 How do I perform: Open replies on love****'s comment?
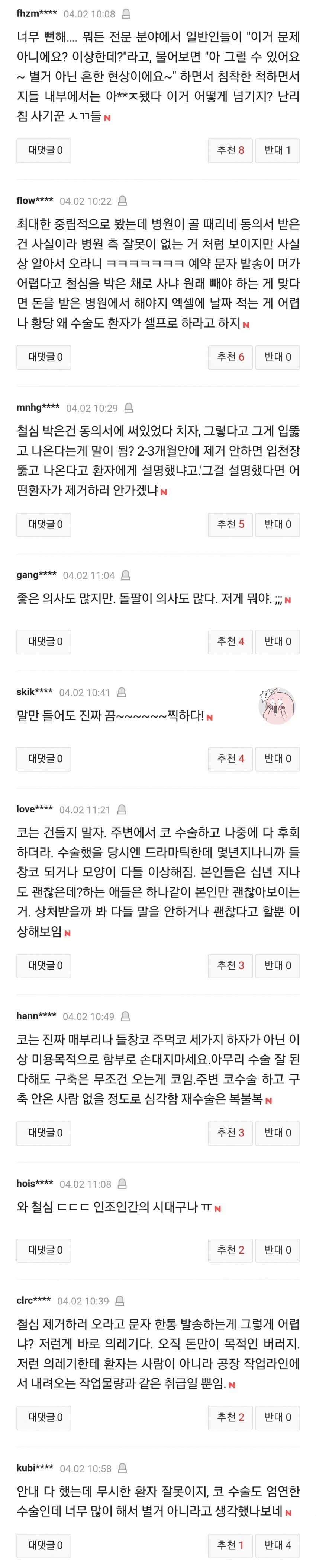[44, 965]
